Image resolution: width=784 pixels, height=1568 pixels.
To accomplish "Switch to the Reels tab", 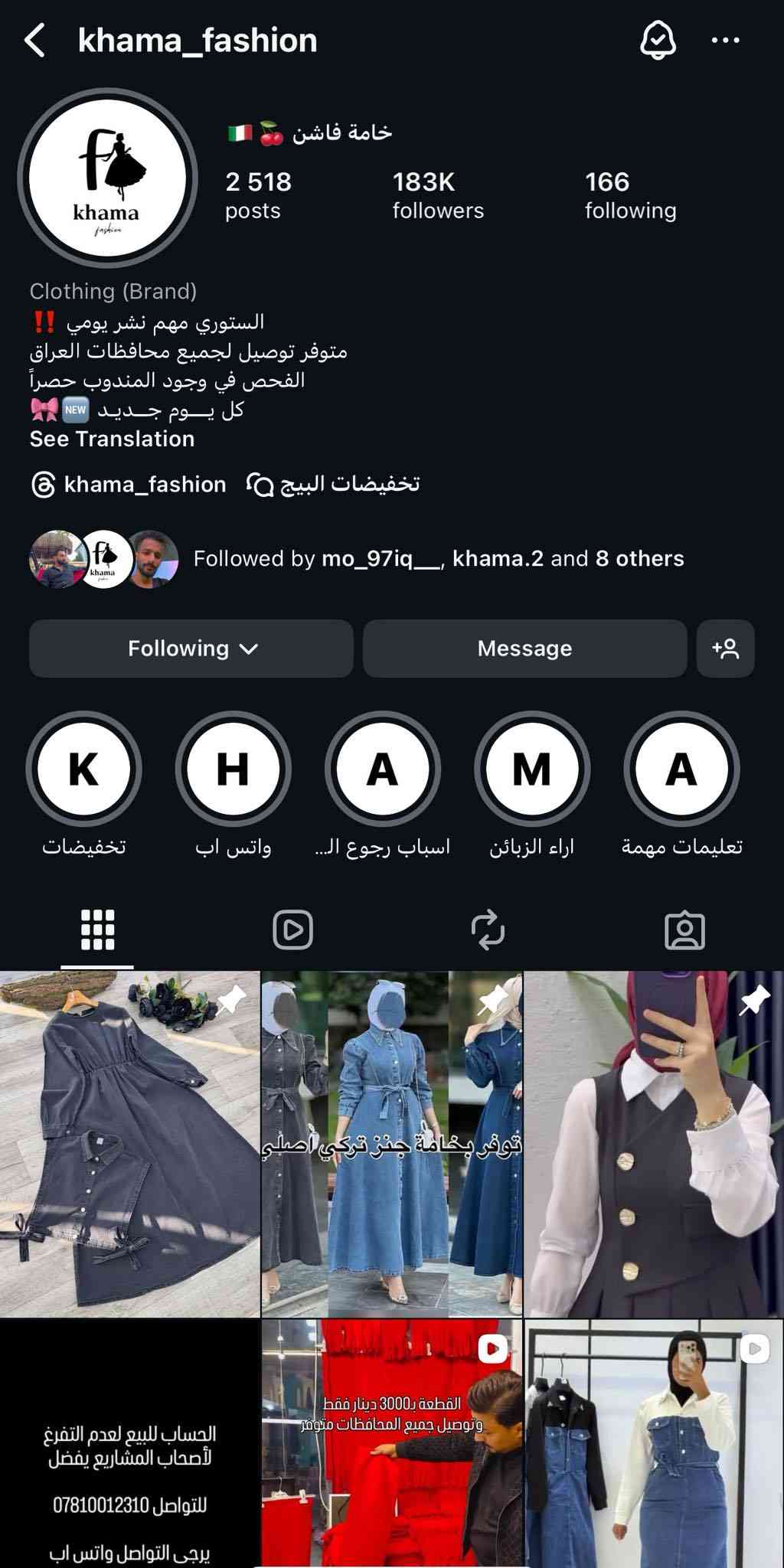I will (293, 929).
